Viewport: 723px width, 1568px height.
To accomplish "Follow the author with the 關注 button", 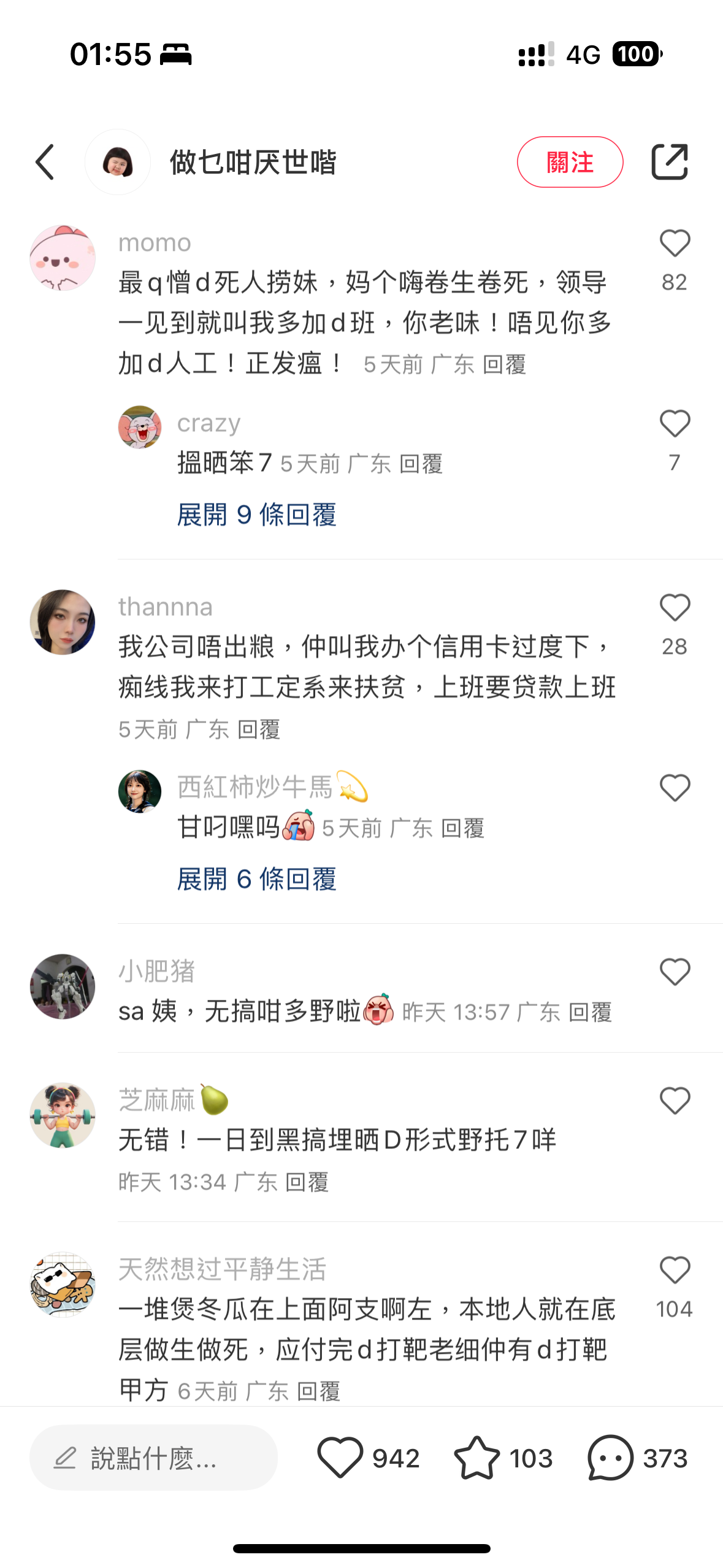I will [570, 162].
